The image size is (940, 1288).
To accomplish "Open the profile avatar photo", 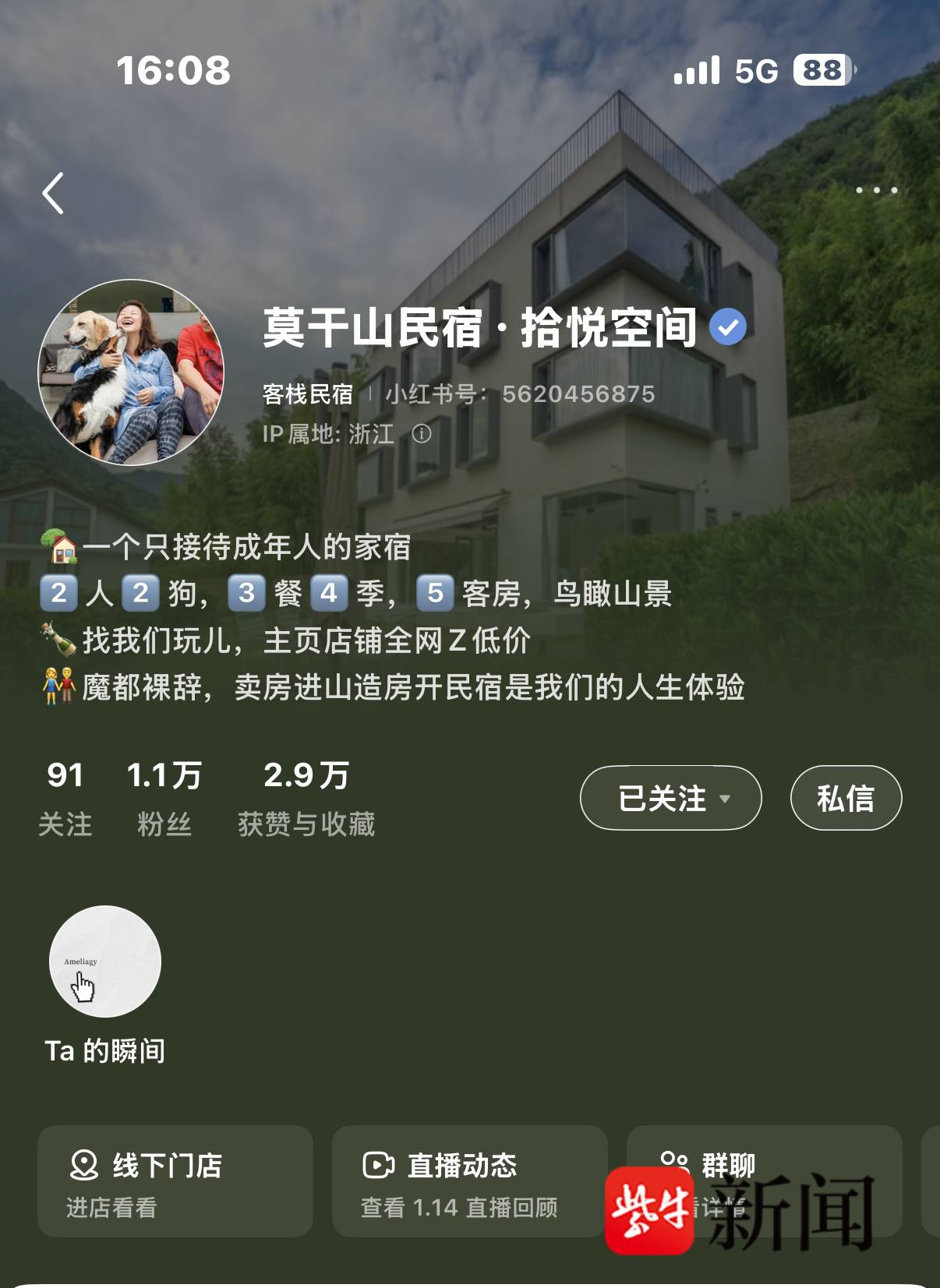I will [131, 372].
